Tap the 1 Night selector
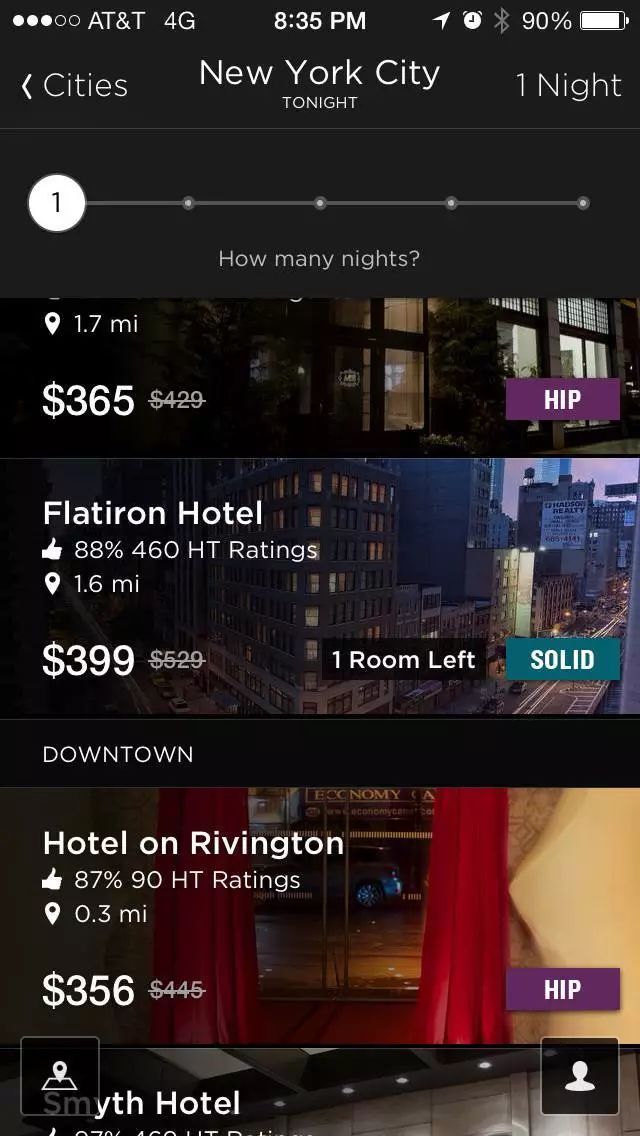 pyautogui.click(x=568, y=86)
